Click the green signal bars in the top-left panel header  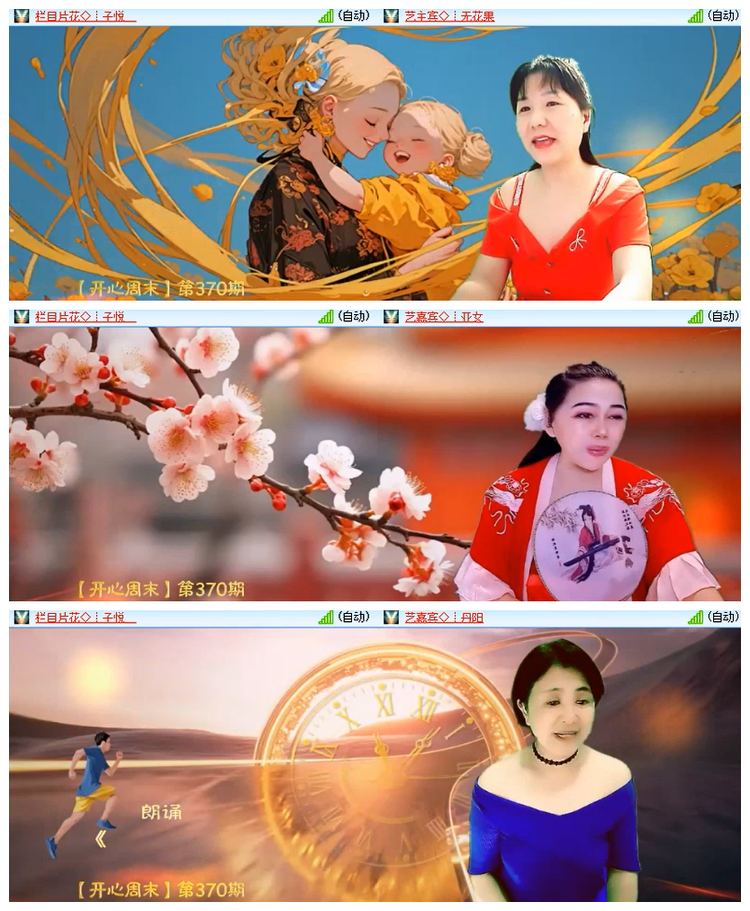325,15
